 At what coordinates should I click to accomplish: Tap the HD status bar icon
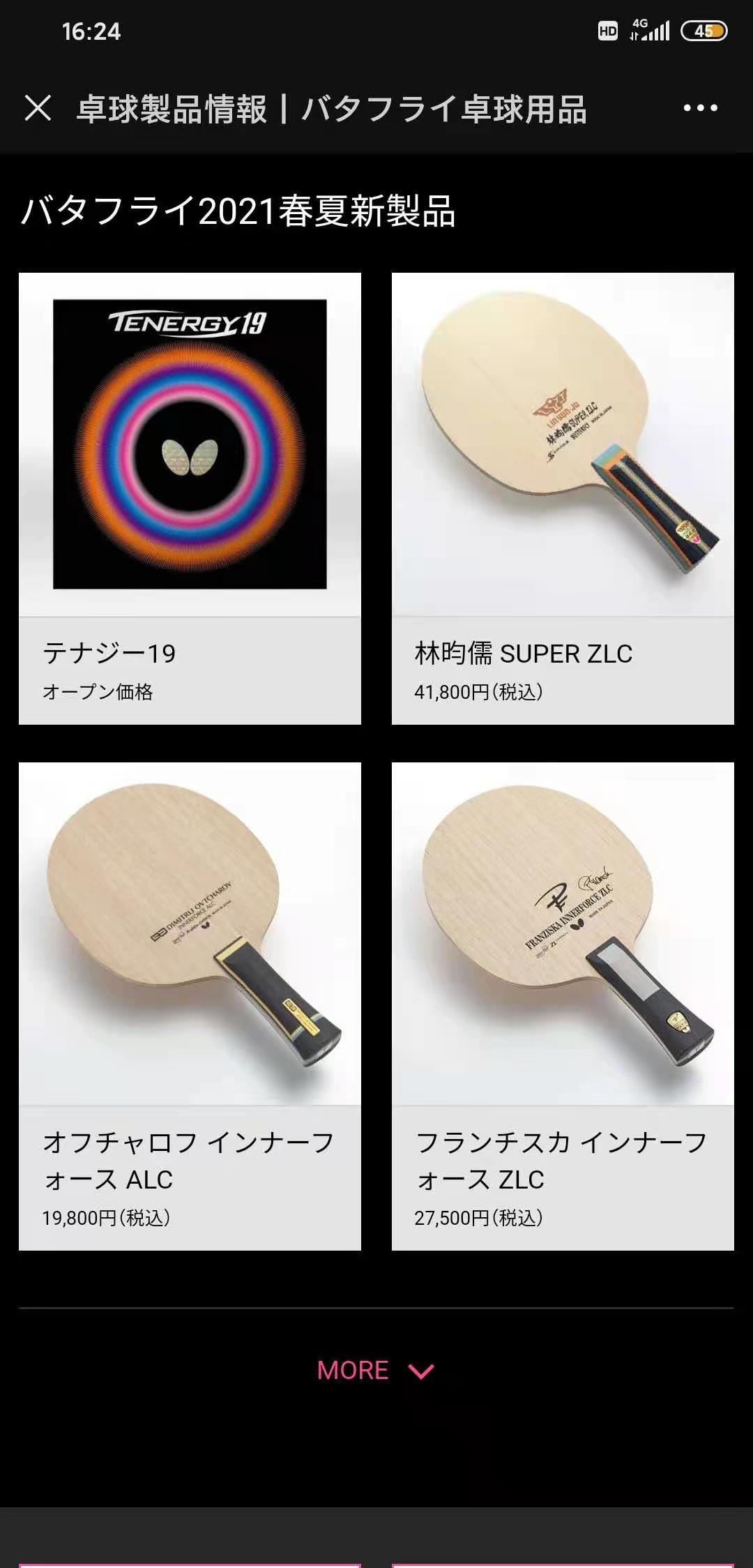[608, 29]
